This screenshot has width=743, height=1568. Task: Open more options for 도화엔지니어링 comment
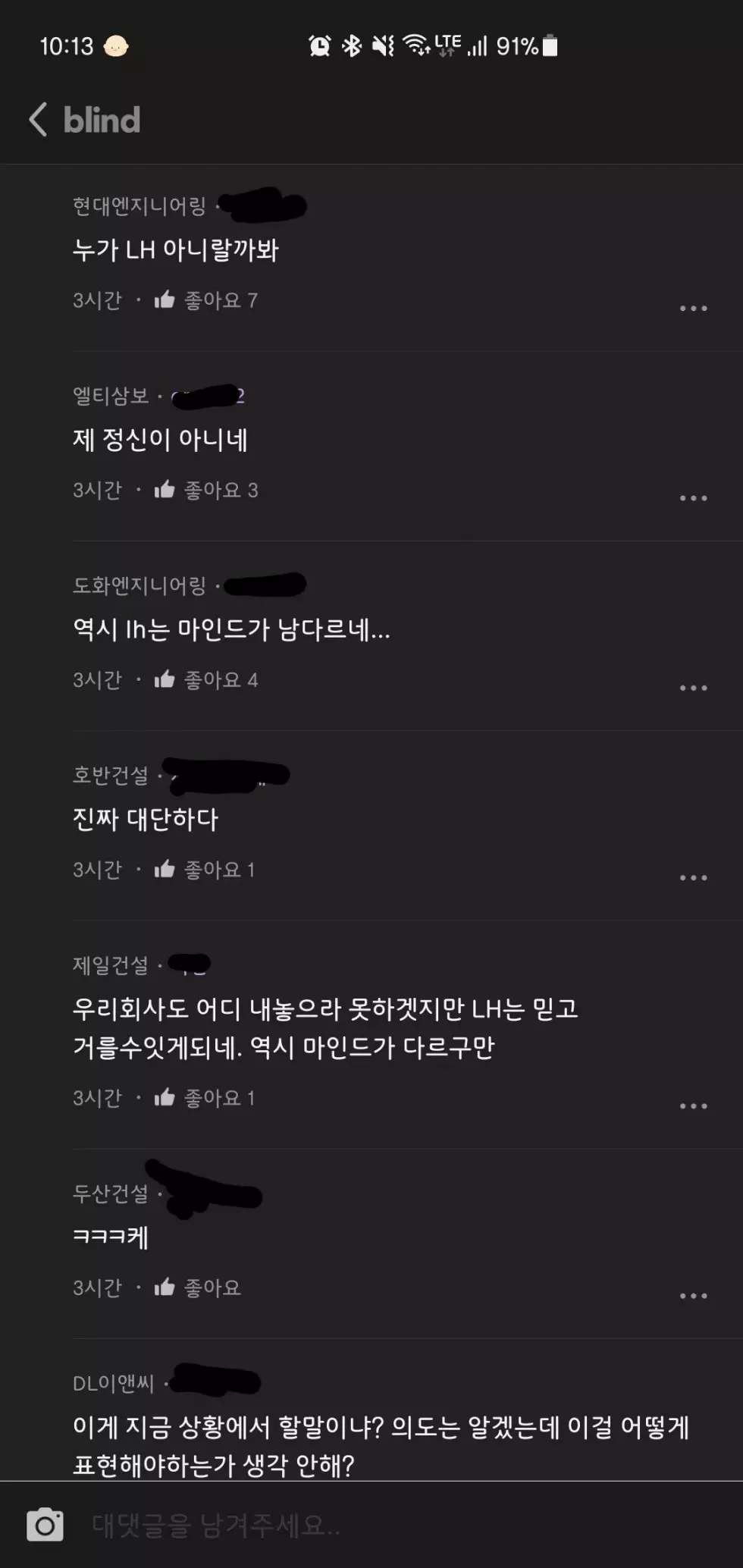tap(693, 688)
